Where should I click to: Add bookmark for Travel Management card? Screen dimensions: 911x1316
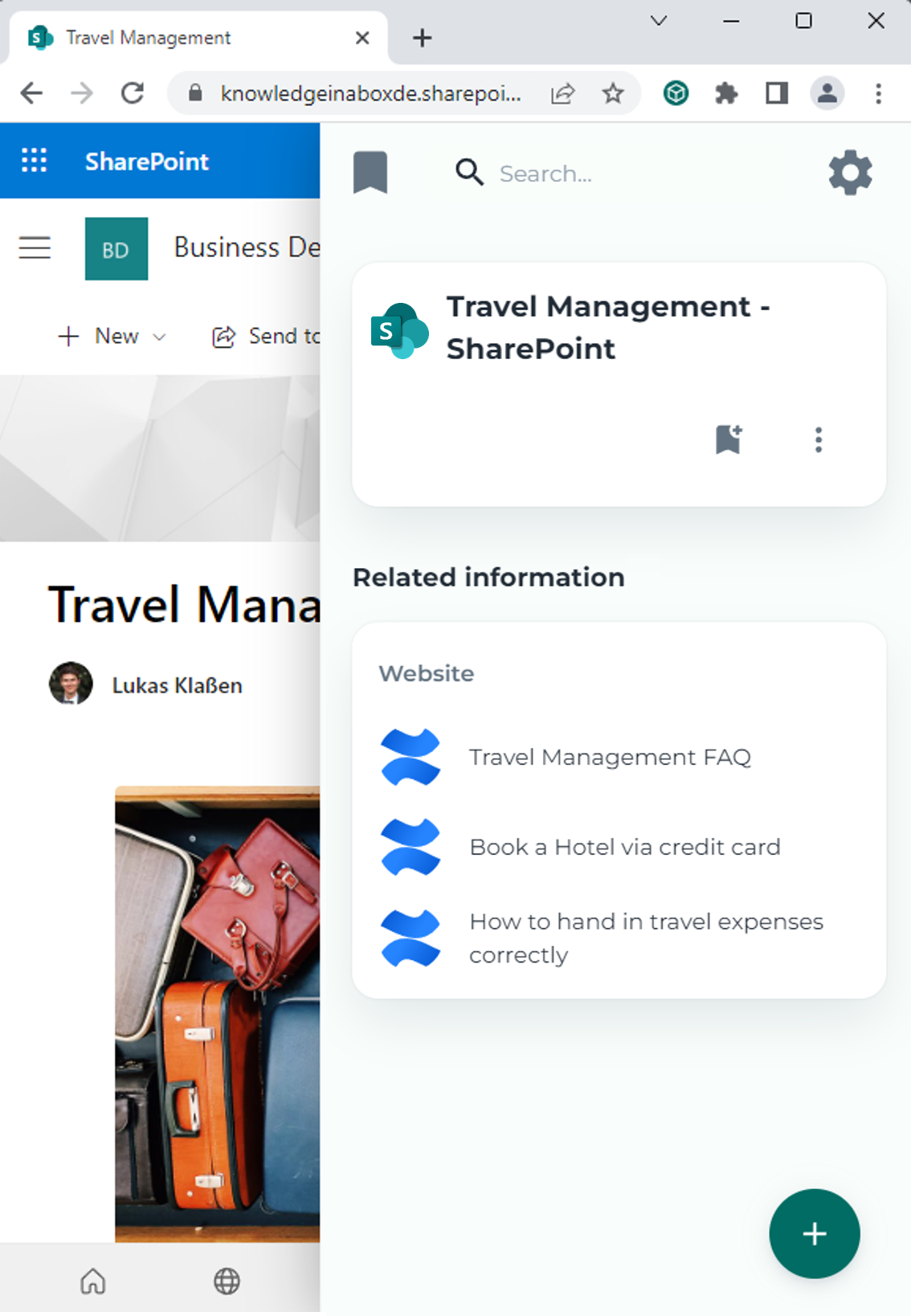click(729, 439)
